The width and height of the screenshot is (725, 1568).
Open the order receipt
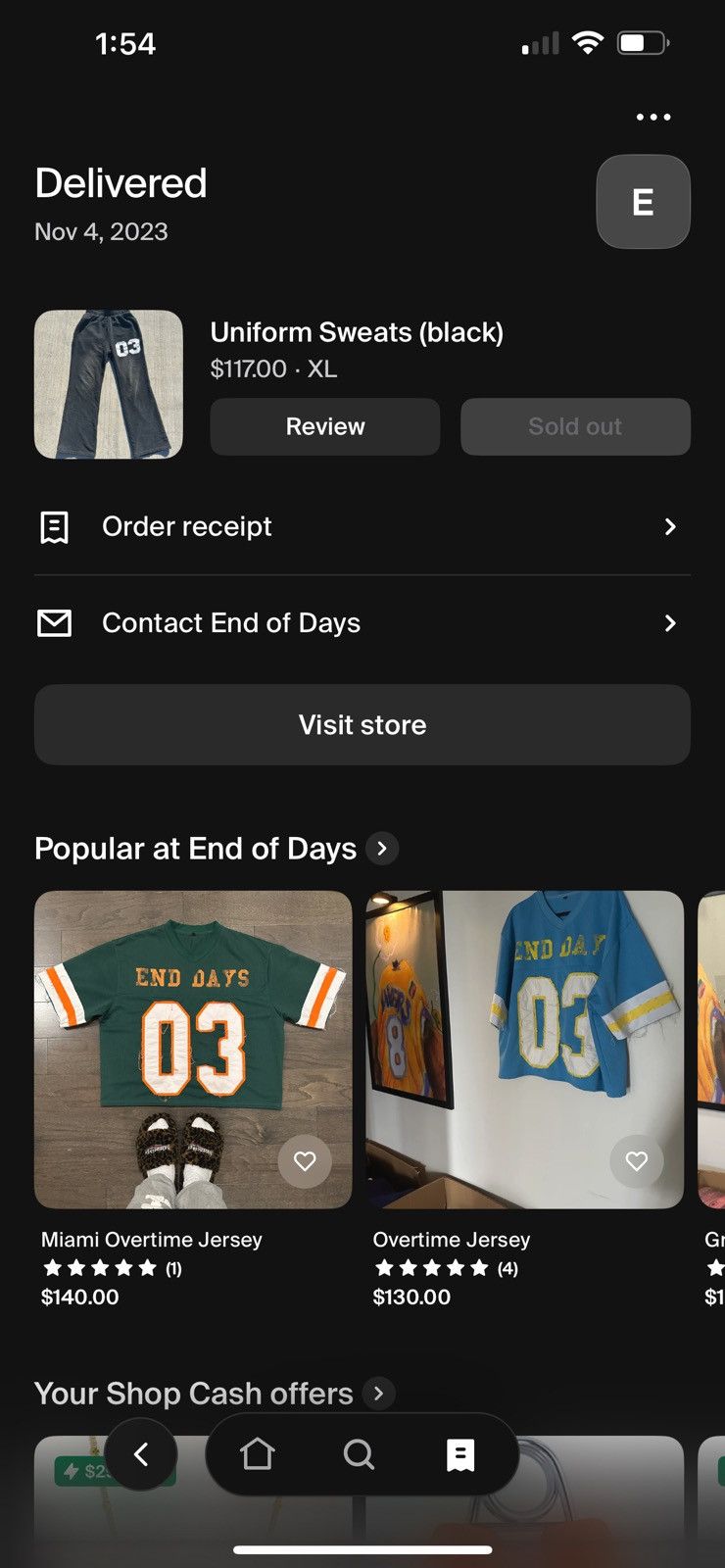click(362, 527)
